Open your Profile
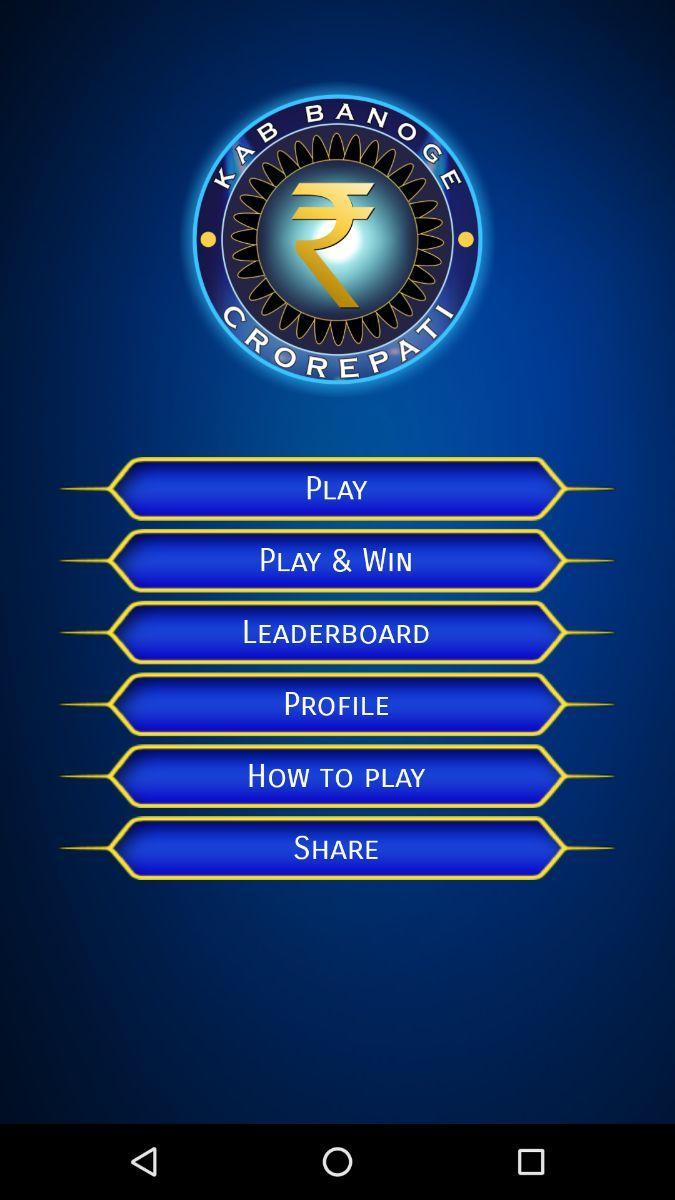The height and width of the screenshot is (1200, 675). pos(337,704)
